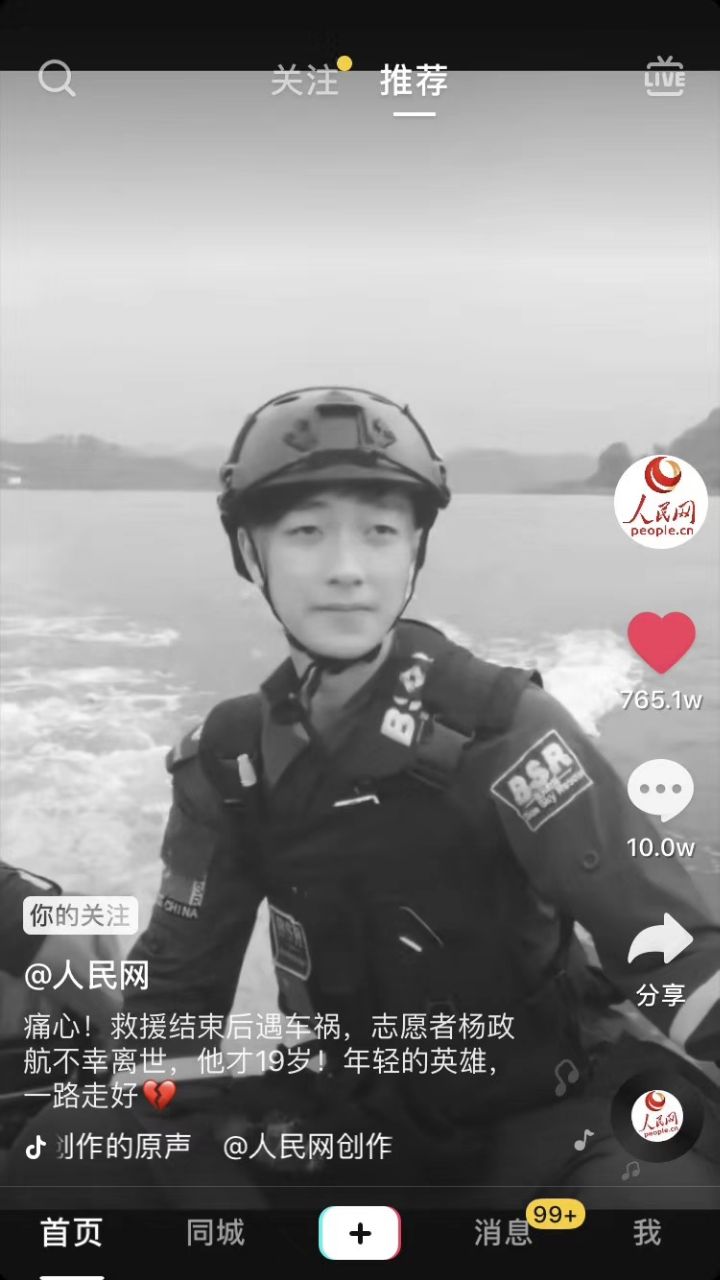Open the search magnifier icon

tap(56, 79)
